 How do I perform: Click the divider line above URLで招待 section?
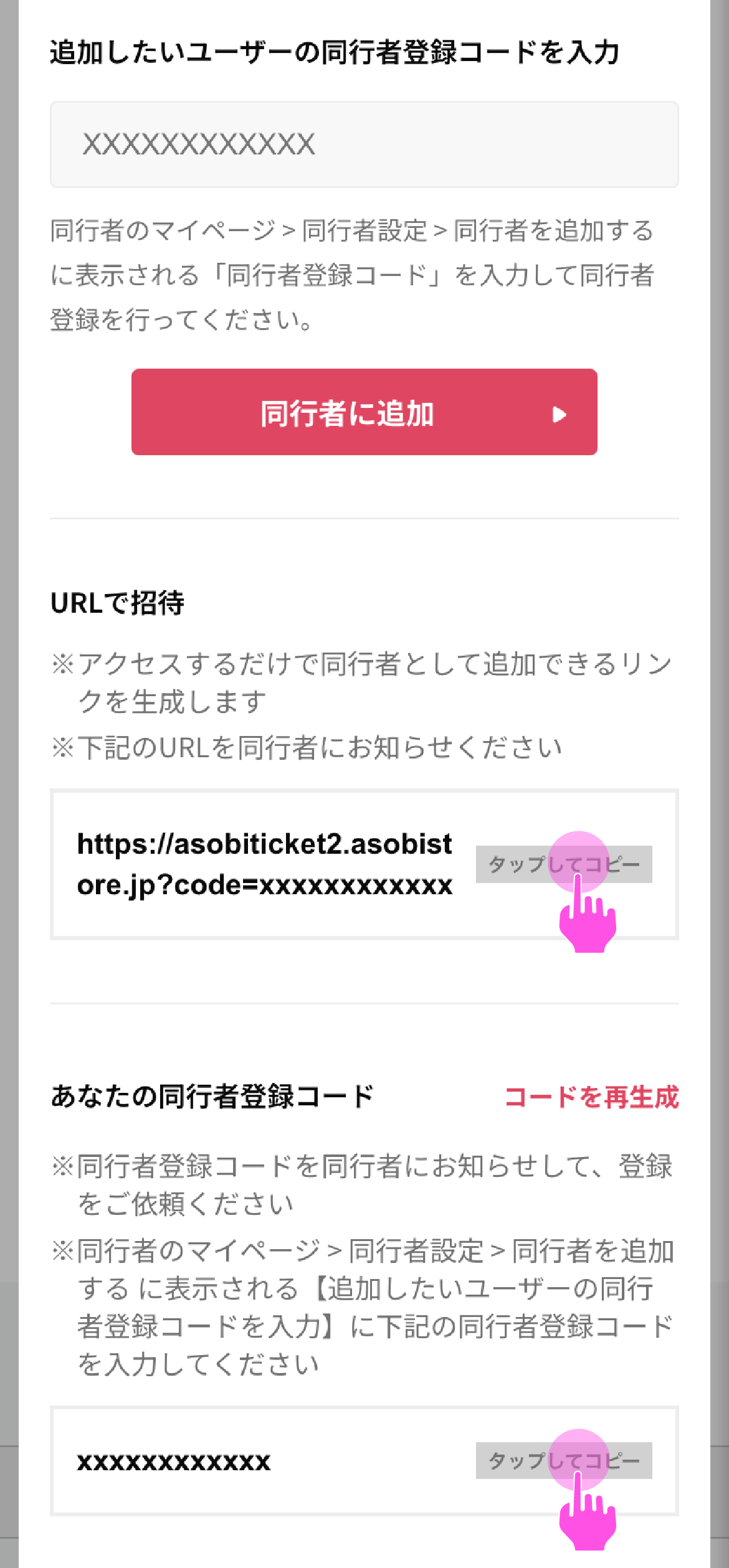(x=364, y=517)
